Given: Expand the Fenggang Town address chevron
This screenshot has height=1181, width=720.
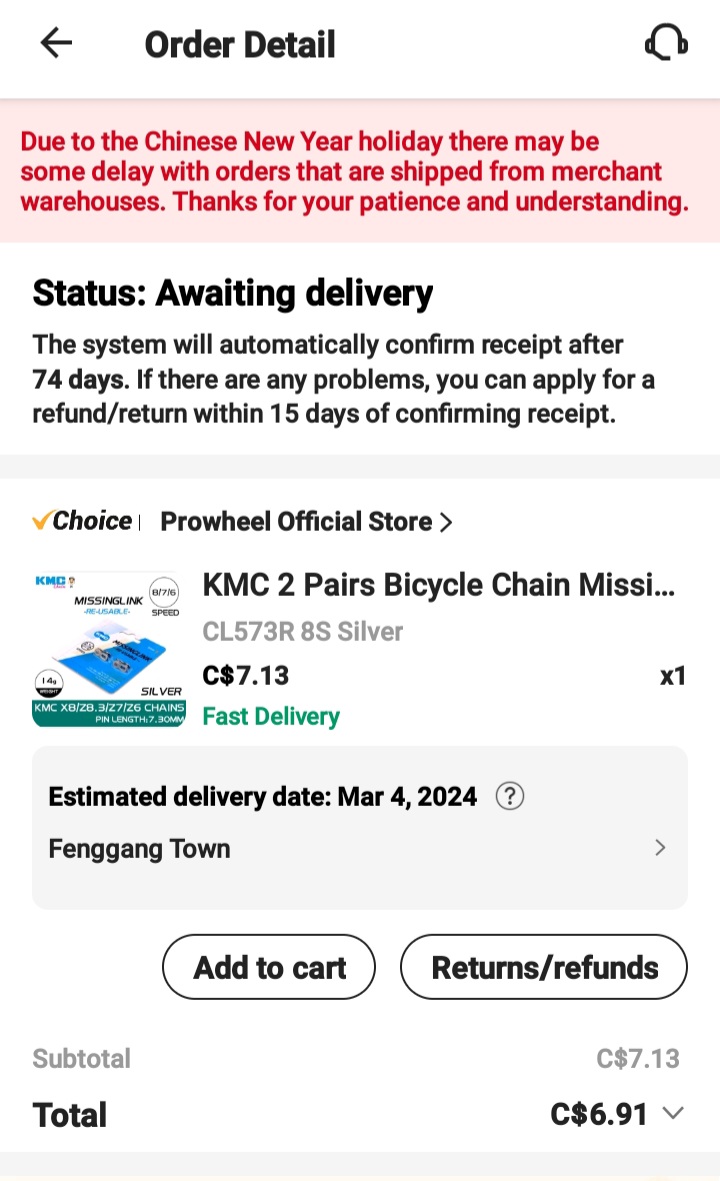Looking at the screenshot, I should 659,847.
